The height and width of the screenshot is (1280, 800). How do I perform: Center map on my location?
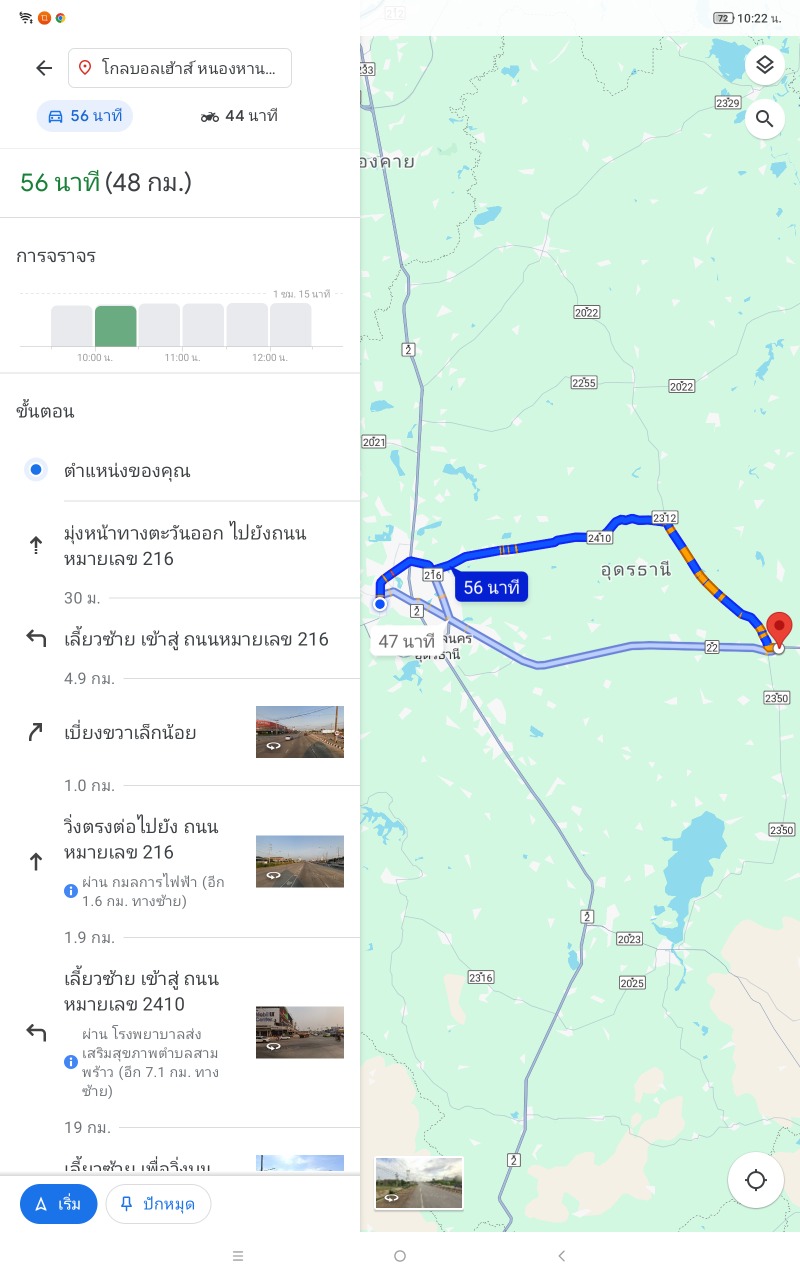click(x=756, y=1180)
